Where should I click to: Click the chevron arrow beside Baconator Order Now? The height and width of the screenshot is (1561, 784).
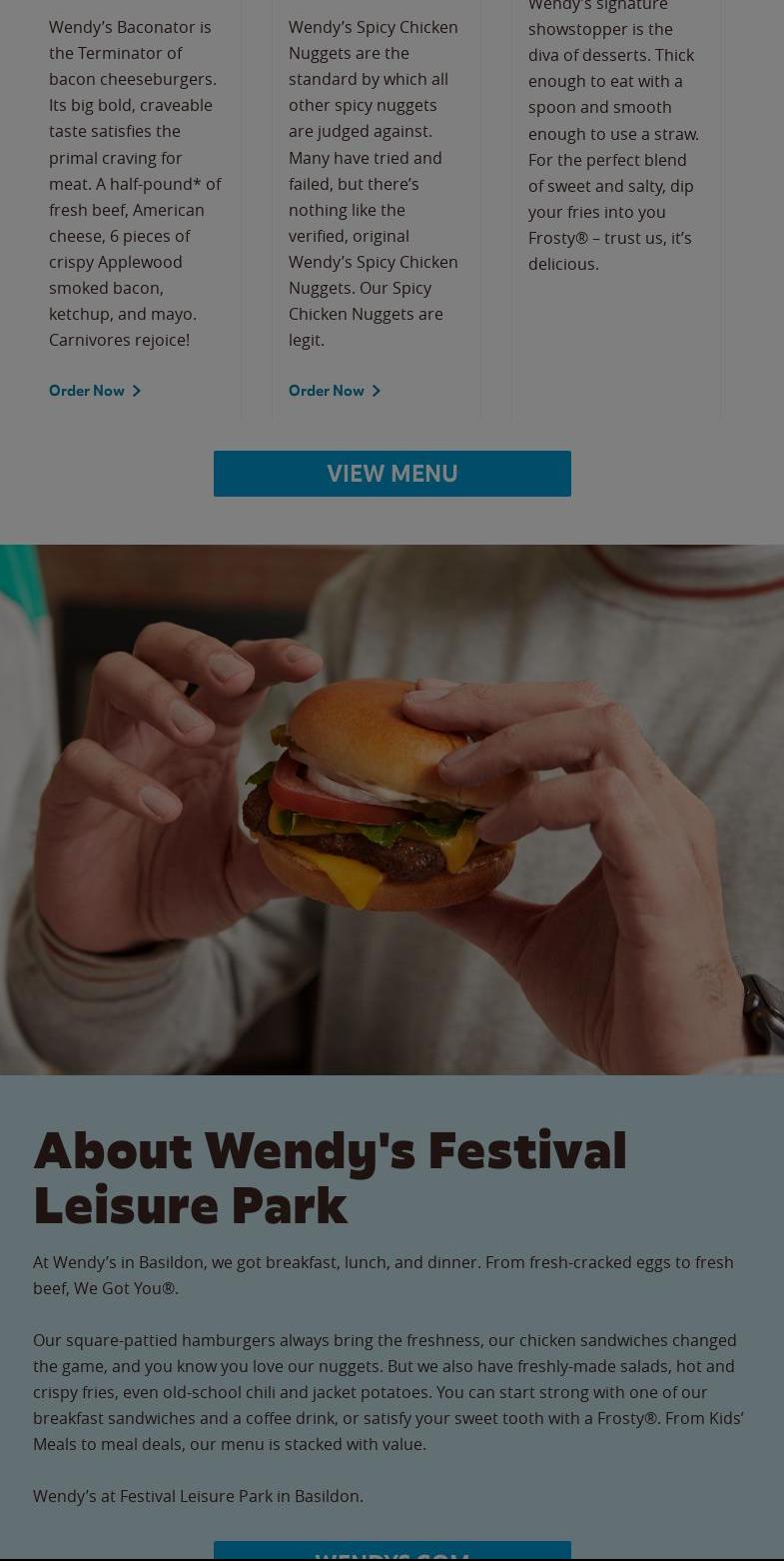pyautogui.click(x=137, y=391)
